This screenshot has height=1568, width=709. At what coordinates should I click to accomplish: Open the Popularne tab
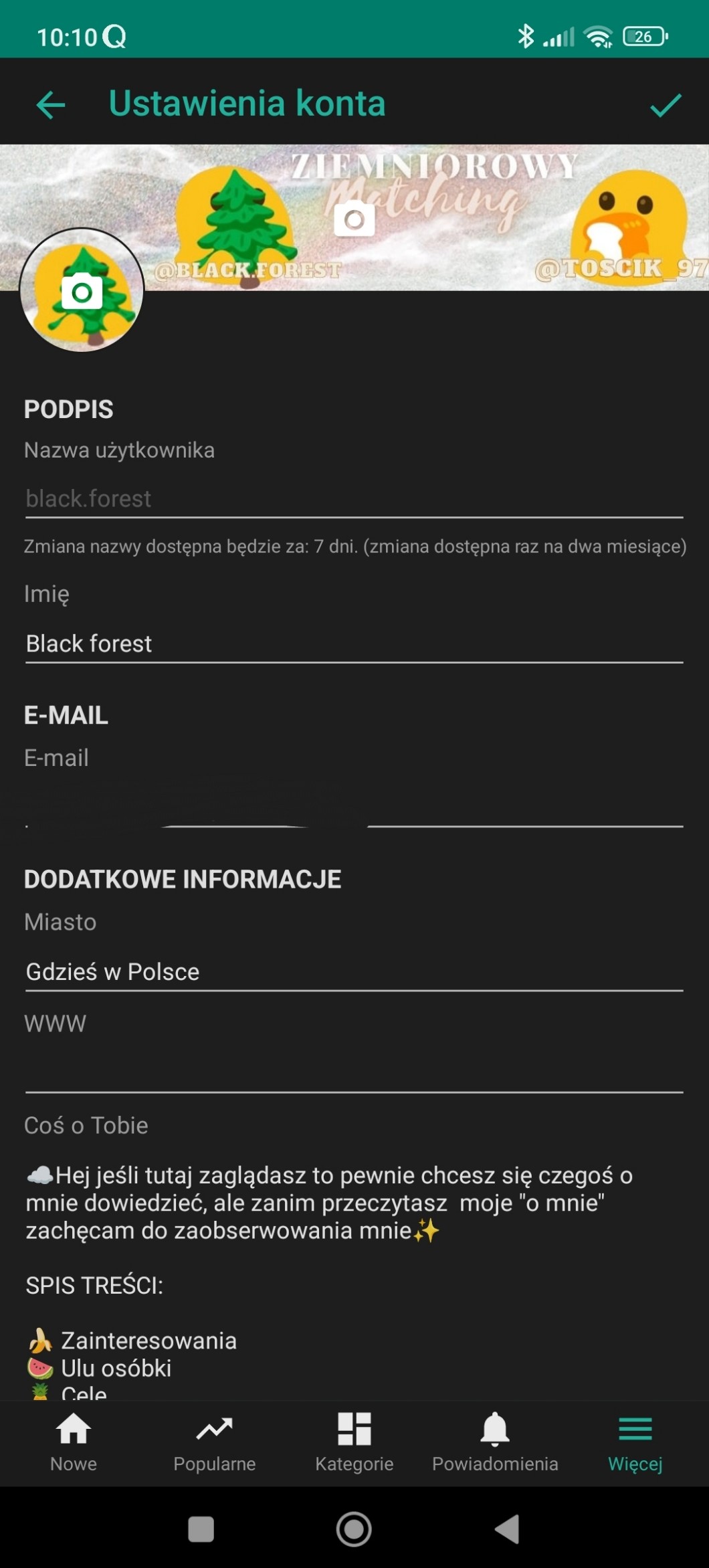[214, 1442]
